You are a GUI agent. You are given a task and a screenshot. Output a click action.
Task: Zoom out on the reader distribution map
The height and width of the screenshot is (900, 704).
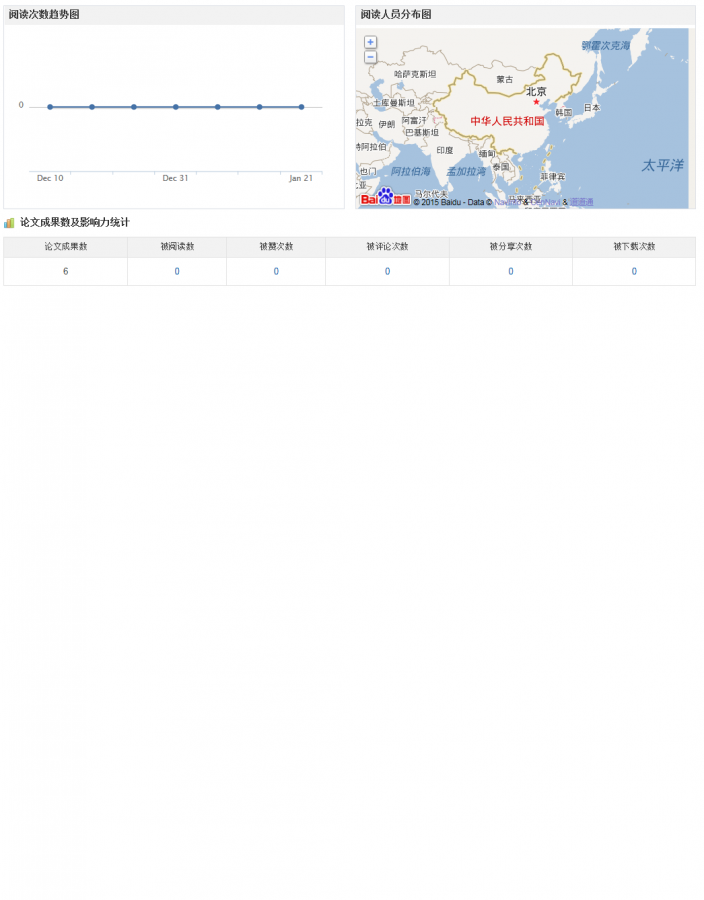370,57
